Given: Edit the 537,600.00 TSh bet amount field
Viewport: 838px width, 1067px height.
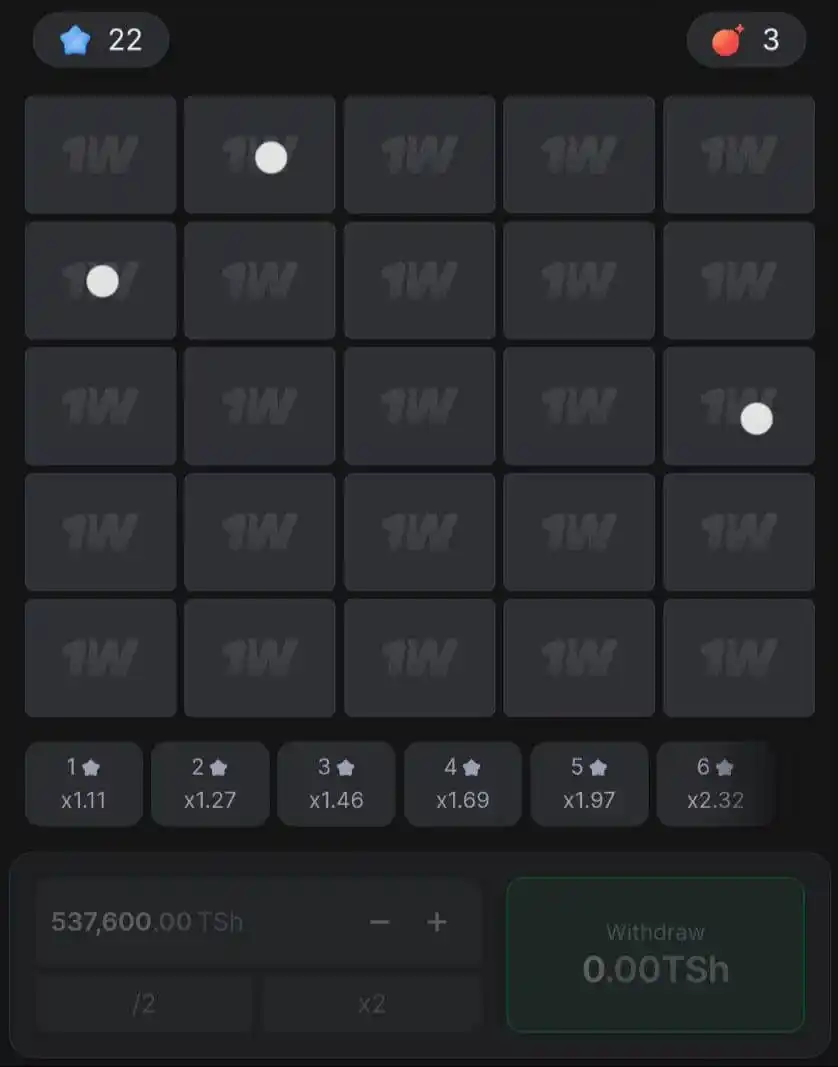Looking at the screenshot, I should click(x=180, y=922).
